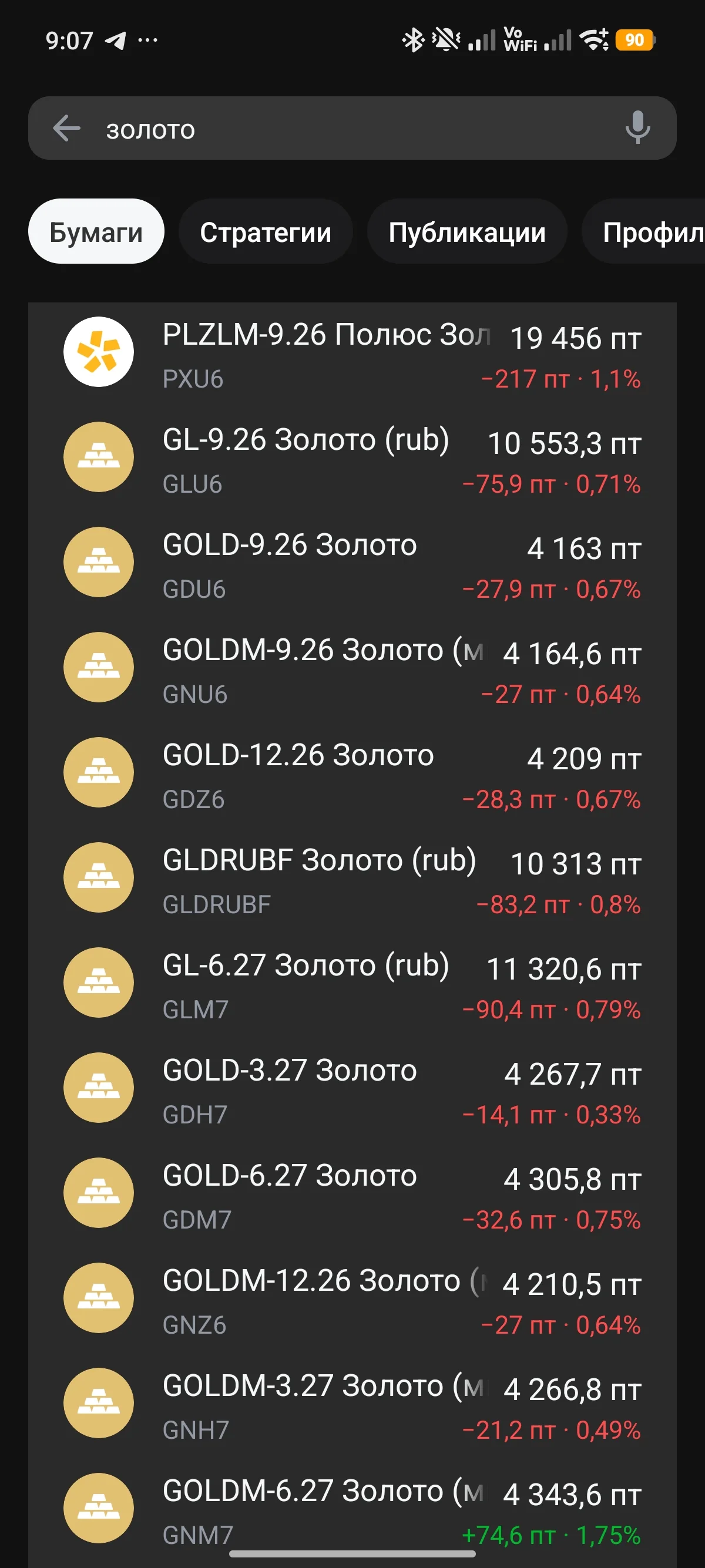Open GOLDM-6.27 Золото GNM7
The image size is (705, 1568).
click(352, 1509)
